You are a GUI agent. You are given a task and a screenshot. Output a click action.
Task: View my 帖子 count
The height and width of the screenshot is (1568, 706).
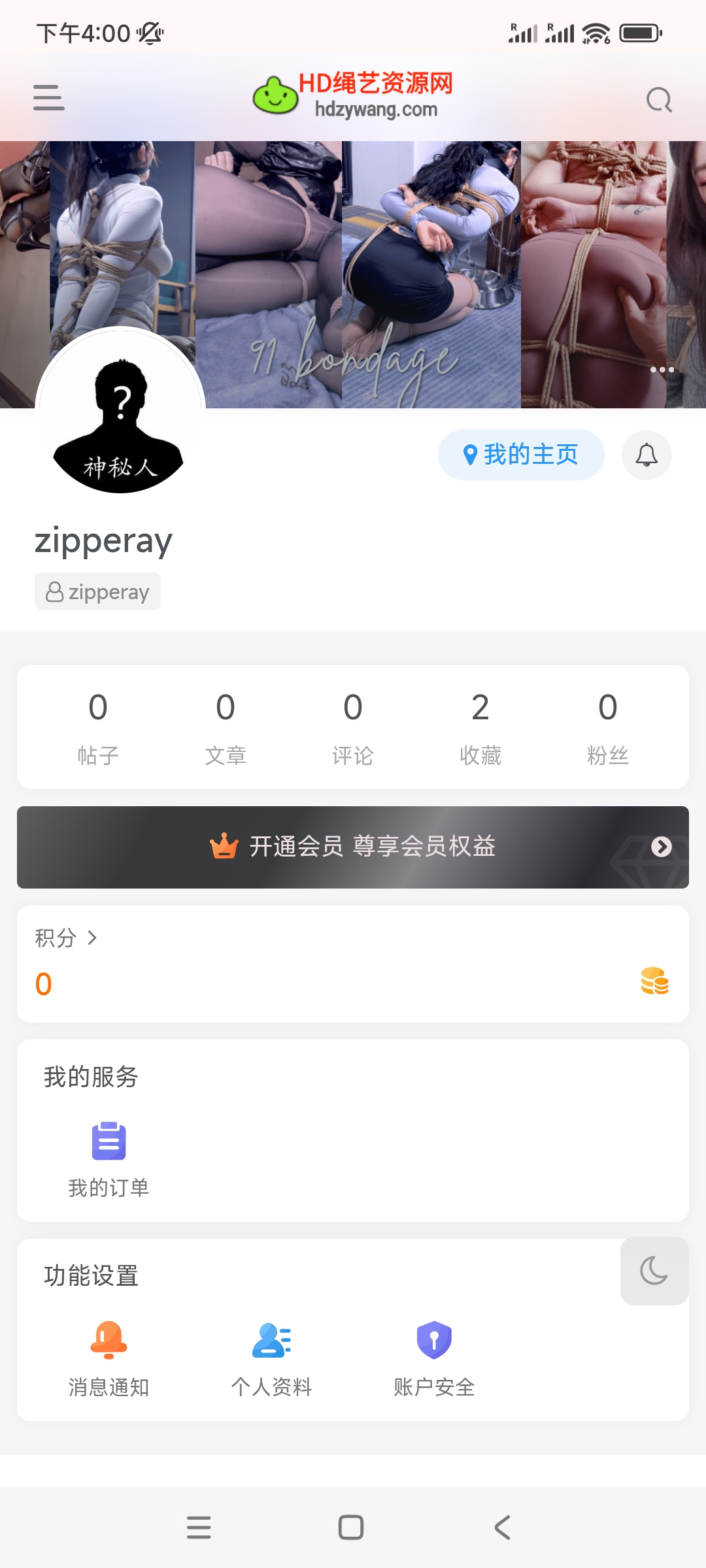point(98,727)
